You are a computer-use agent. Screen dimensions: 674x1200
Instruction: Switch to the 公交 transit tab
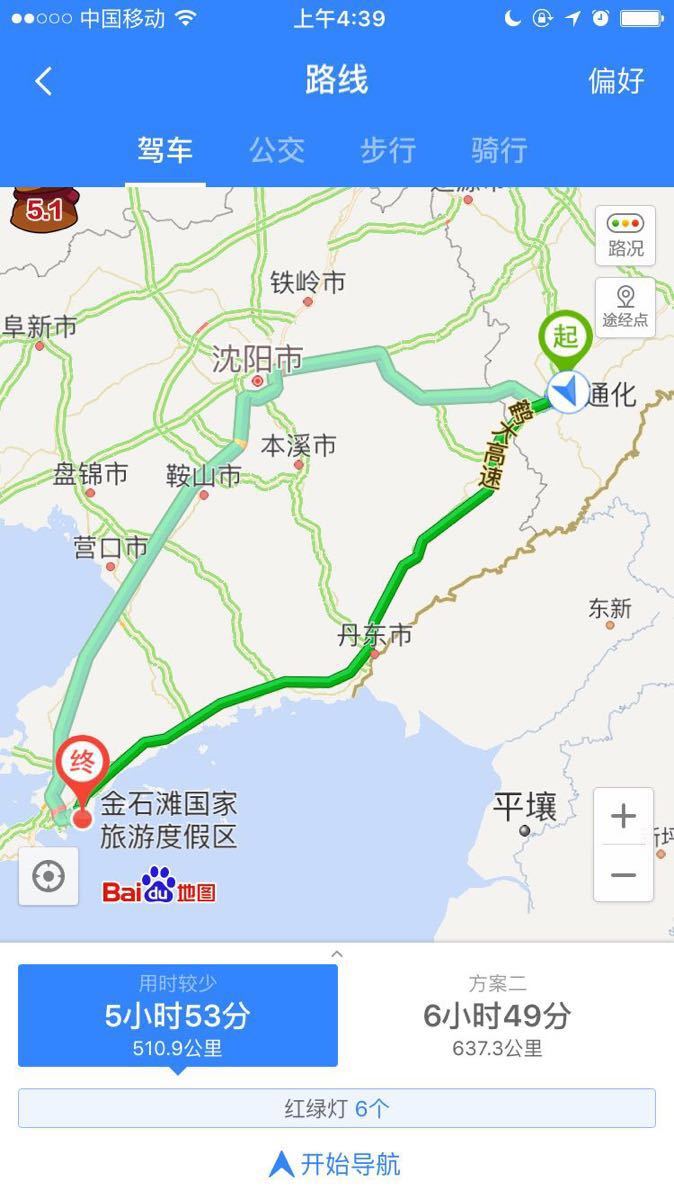(x=277, y=150)
